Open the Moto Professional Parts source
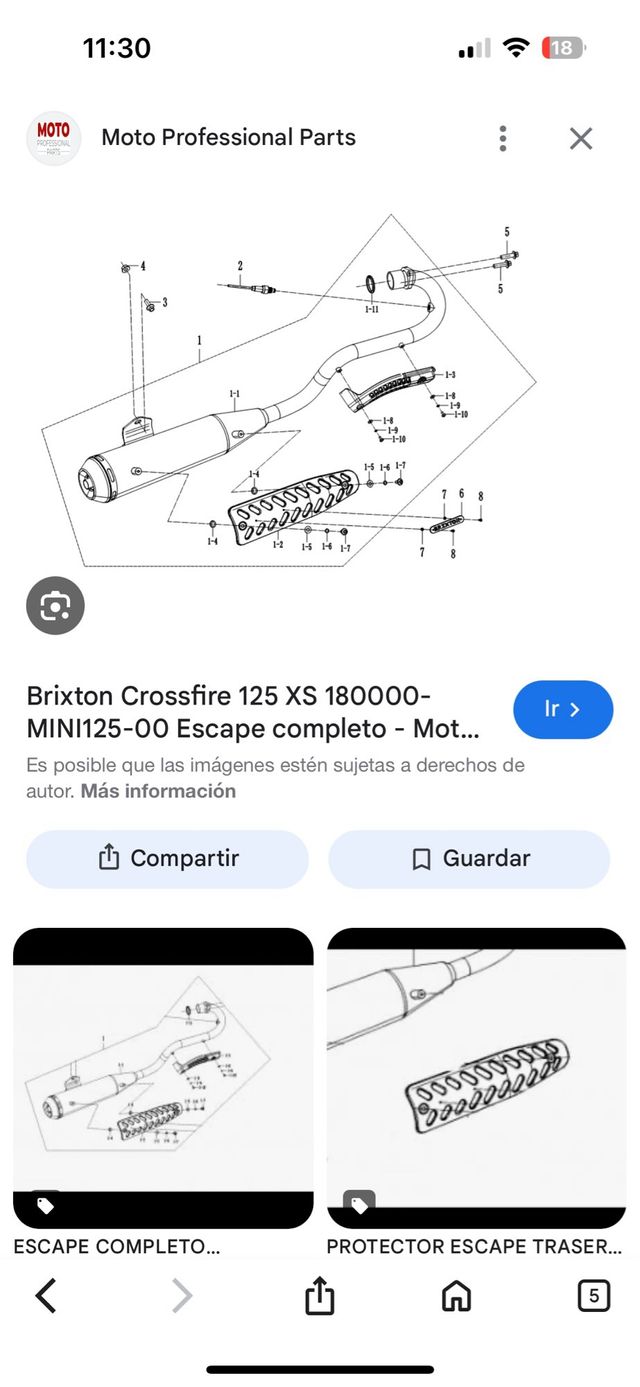 click(x=228, y=138)
